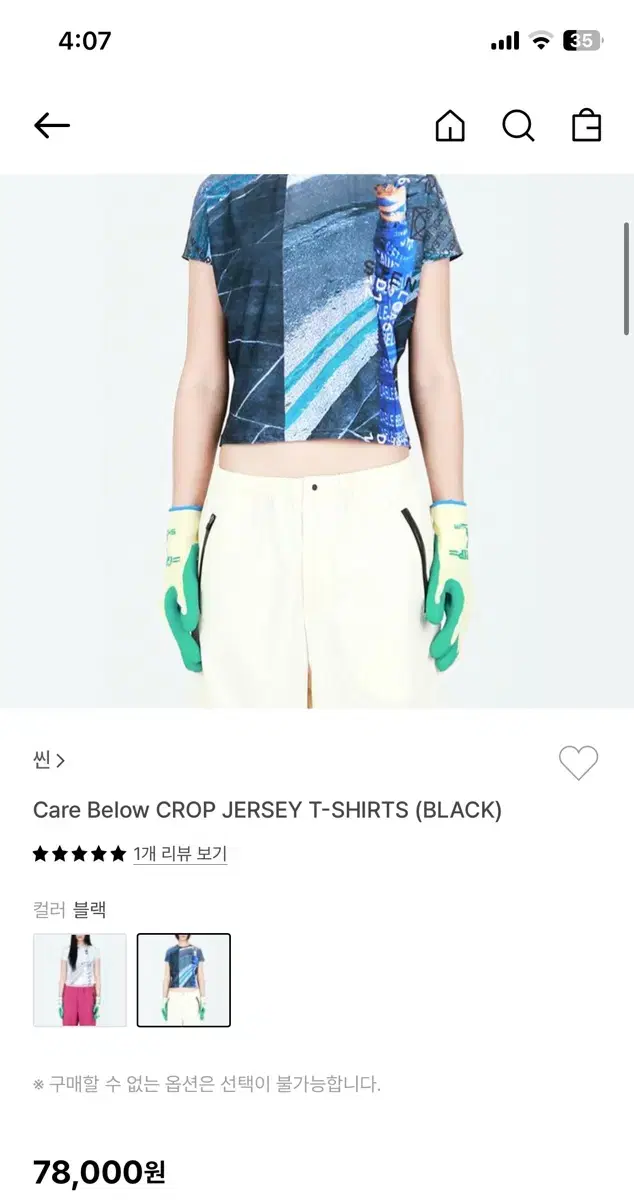Select the black shirt color option
This screenshot has height=1200, width=634.
[x=184, y=980]
